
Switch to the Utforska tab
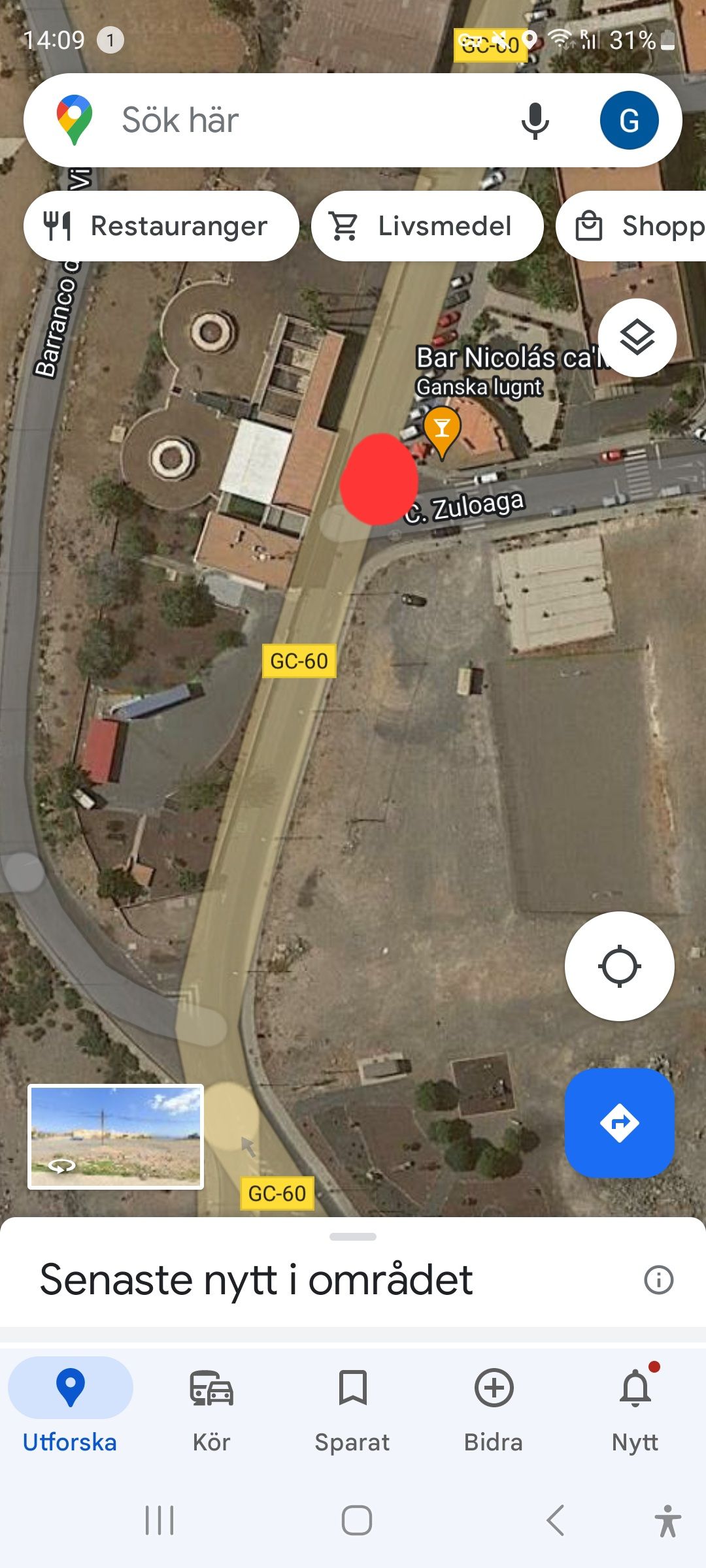[x=70, y=1406]
